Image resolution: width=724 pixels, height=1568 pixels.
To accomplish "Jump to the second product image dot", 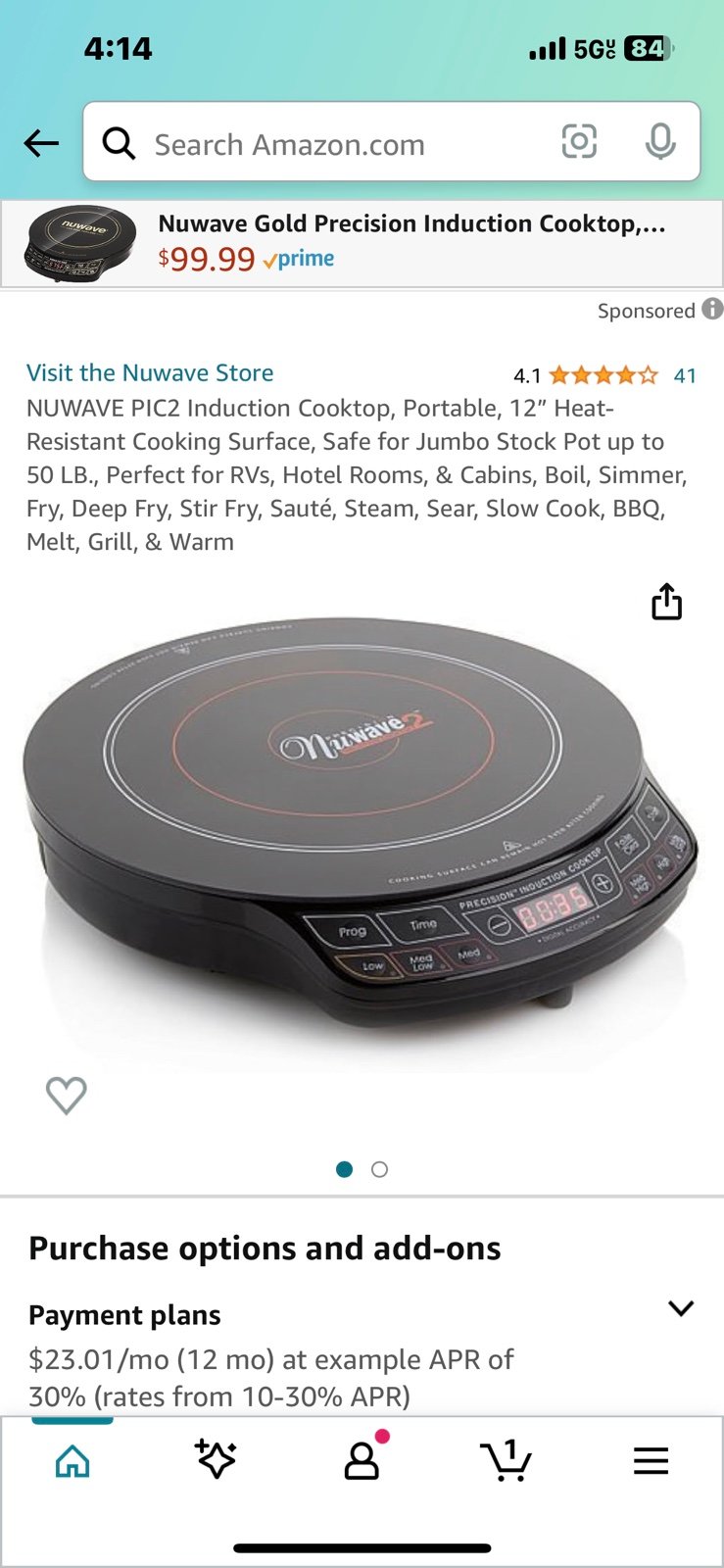I will [380, 1169].
